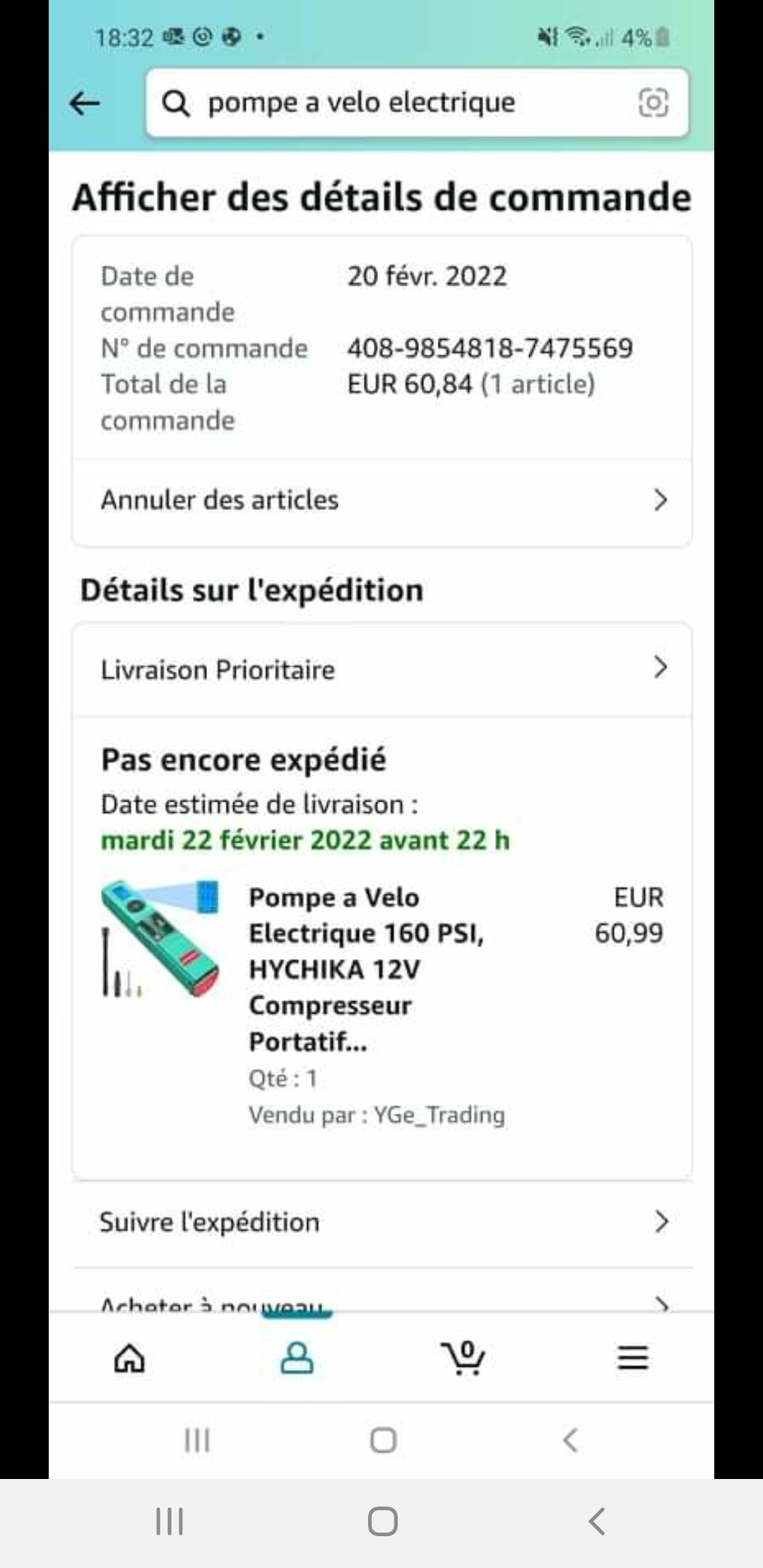The height and width of the screenshot is (1568, 763).
Task: Open the shopping cart tab
Action: 463,1358
